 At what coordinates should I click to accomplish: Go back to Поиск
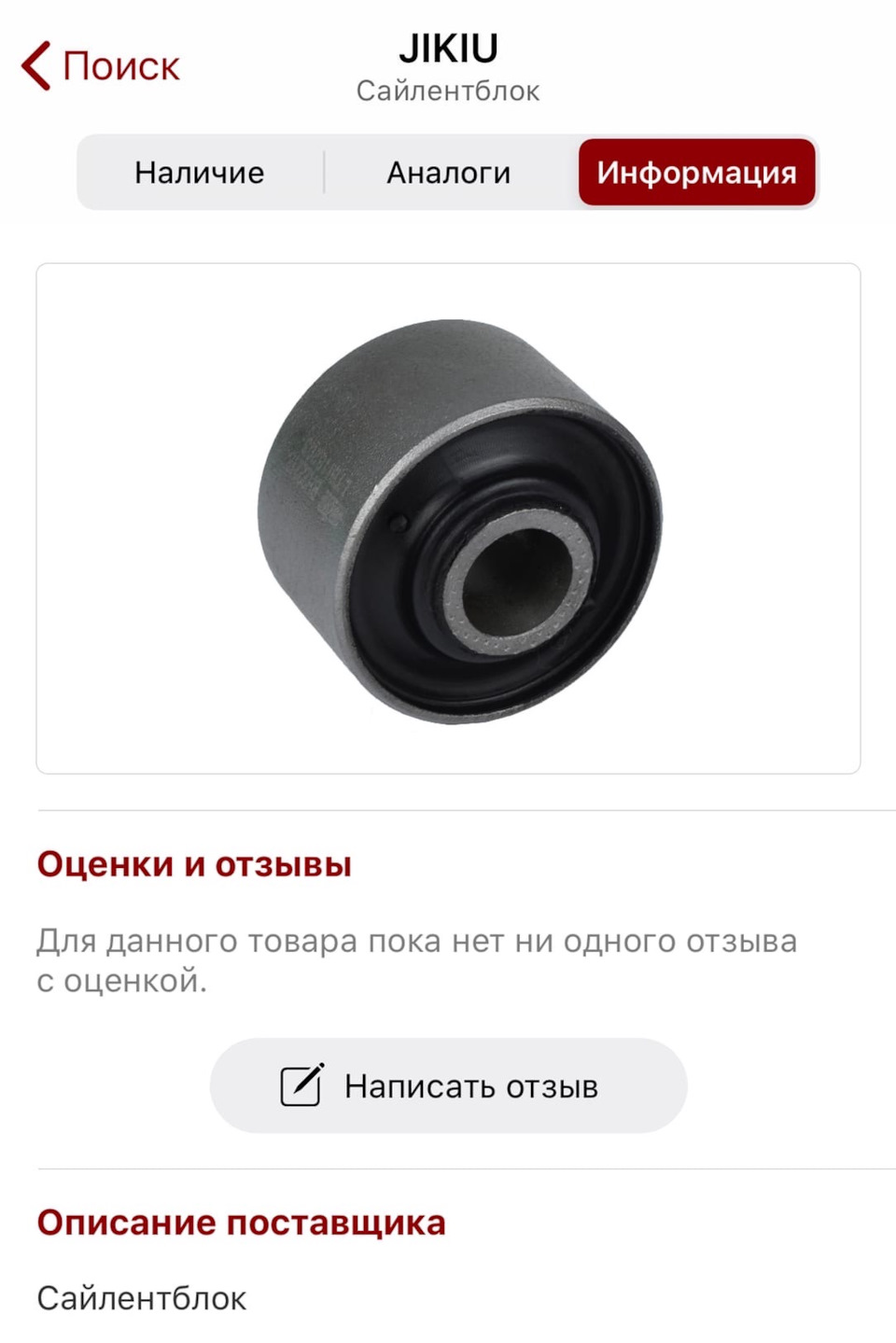pos(101,66)
